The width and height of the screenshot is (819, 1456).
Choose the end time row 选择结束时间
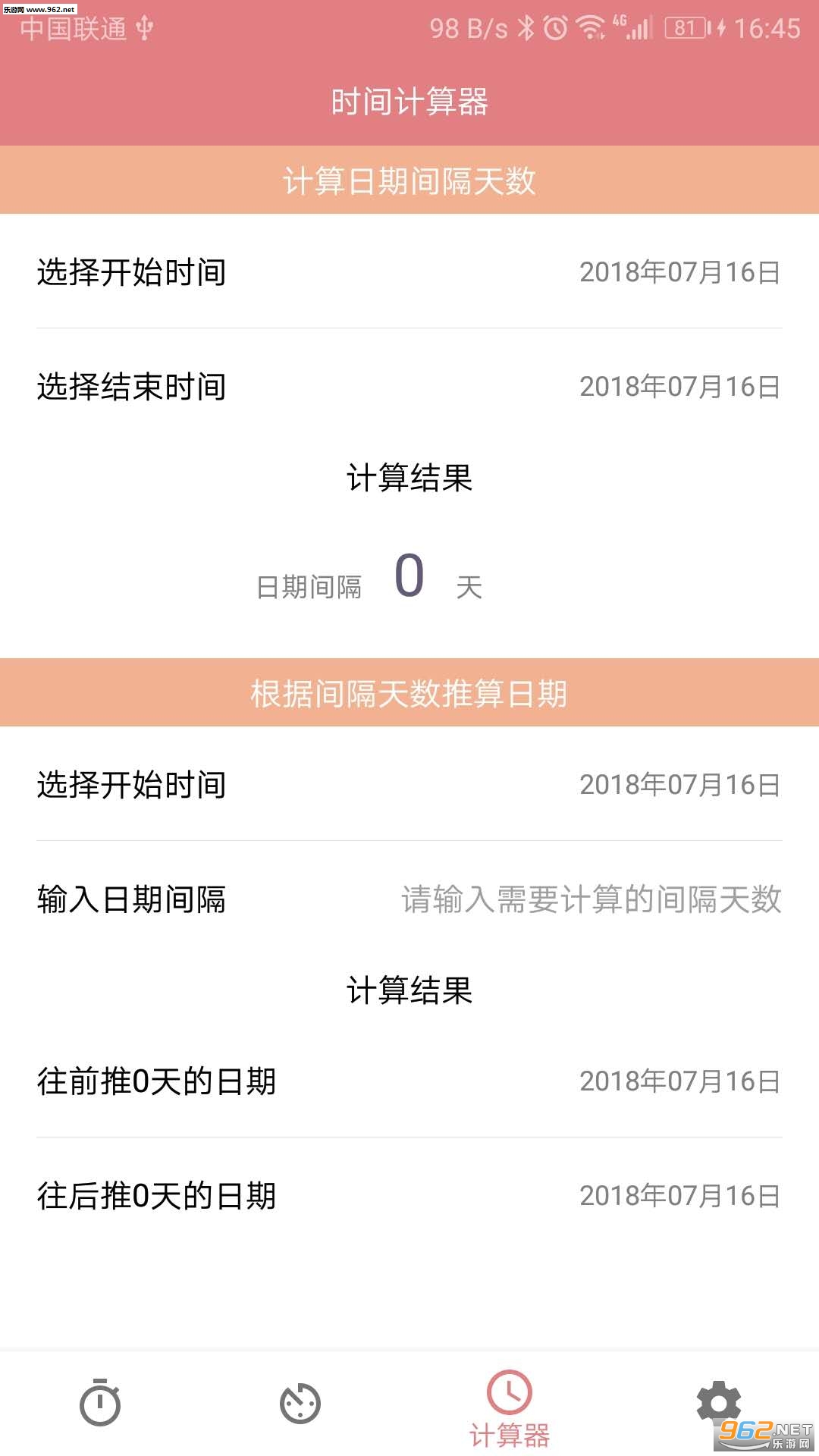409,386
